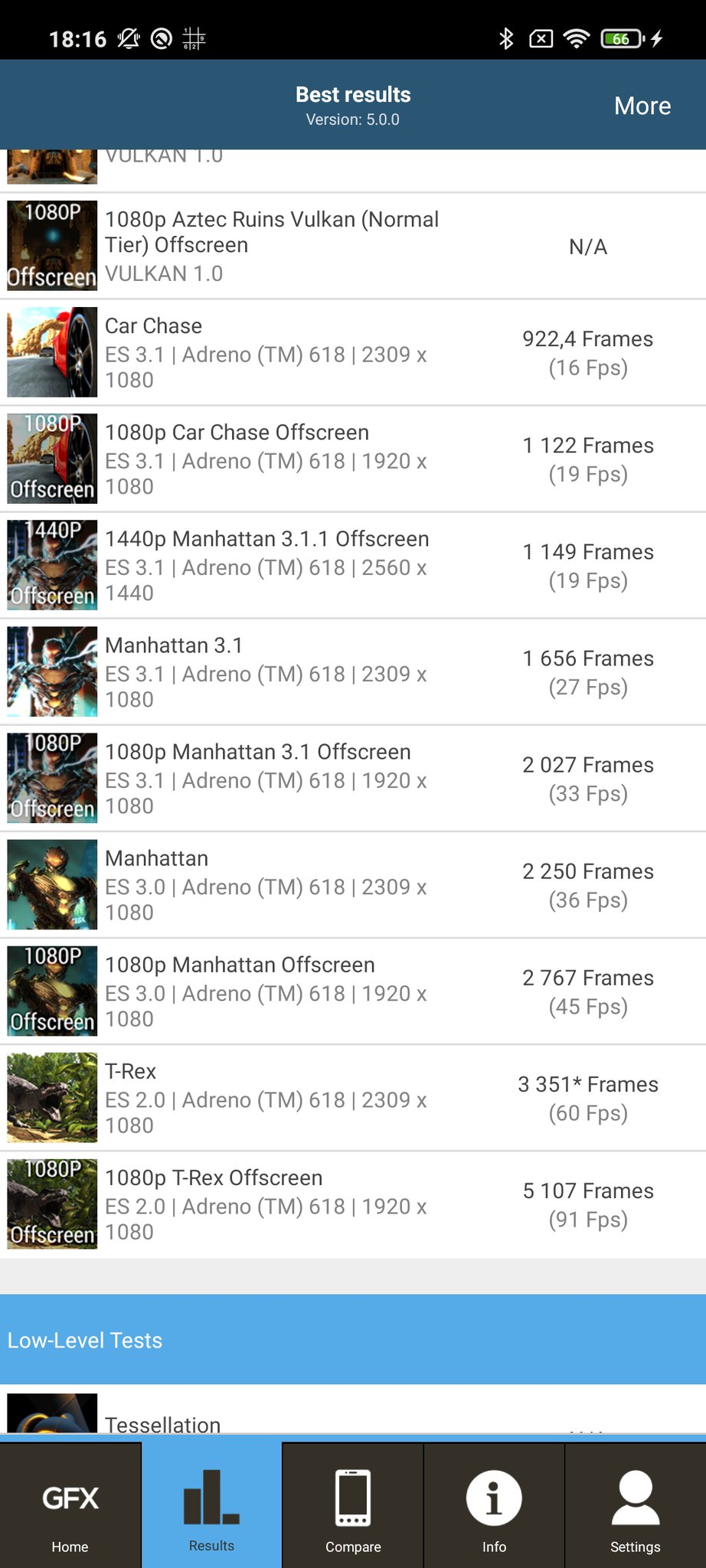Tap the 1080p T-Rex Offscreen row
The height and width of the screenshot is (1568, 706).
click(x=353, y=1204)
